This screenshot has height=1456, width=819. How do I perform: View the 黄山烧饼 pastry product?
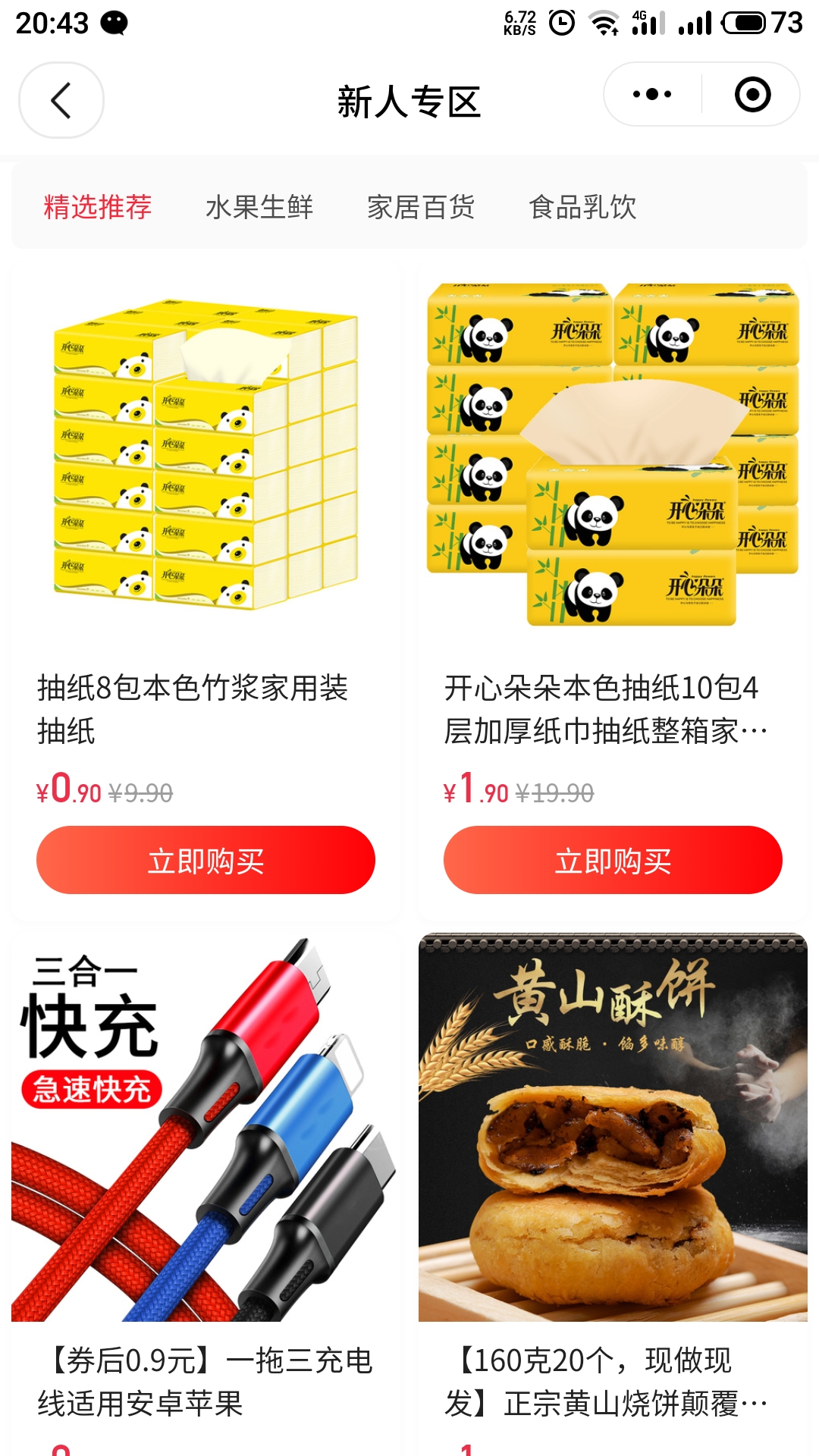click(613, 1130)
